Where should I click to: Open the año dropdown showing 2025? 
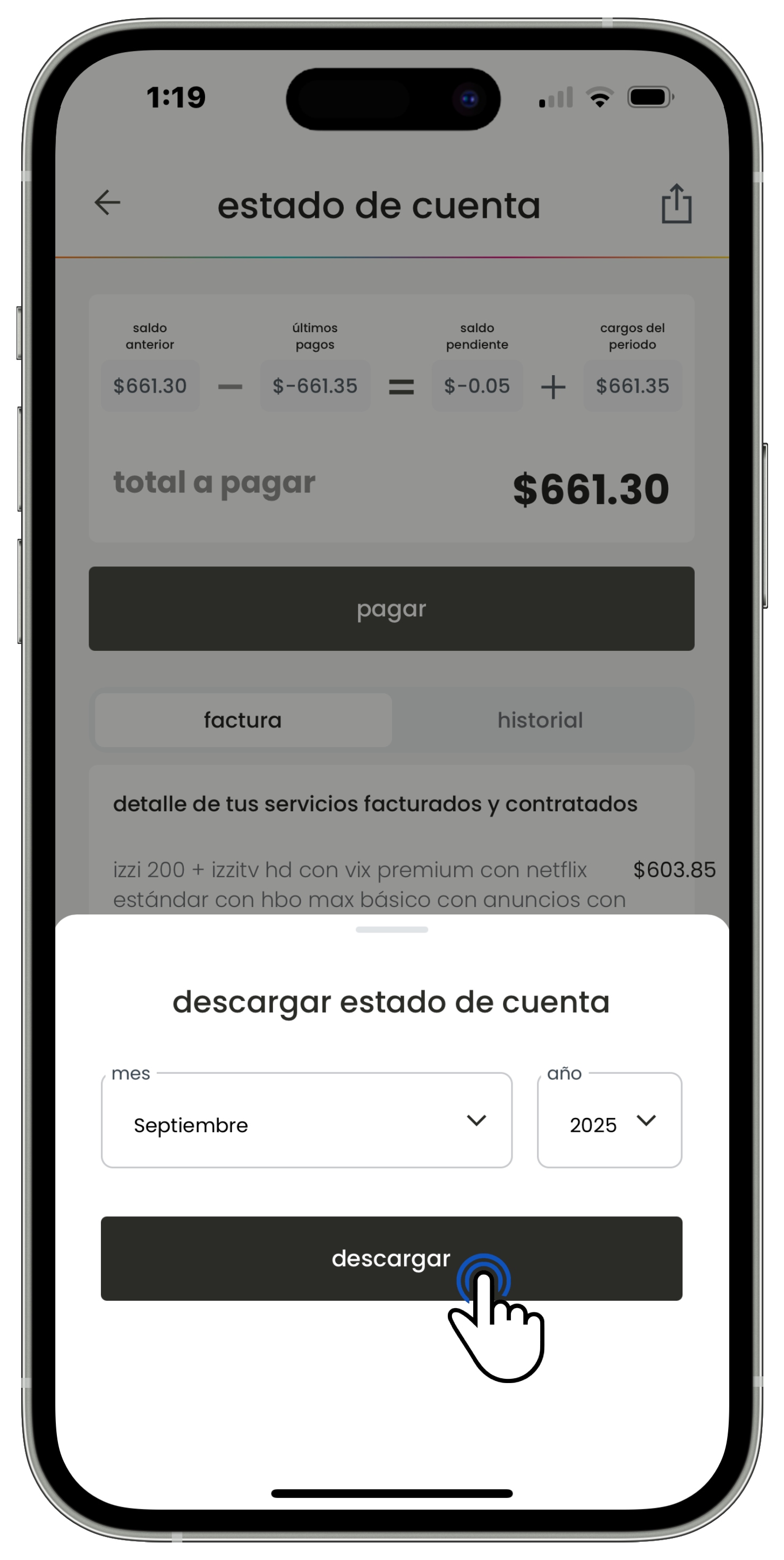609,1120
